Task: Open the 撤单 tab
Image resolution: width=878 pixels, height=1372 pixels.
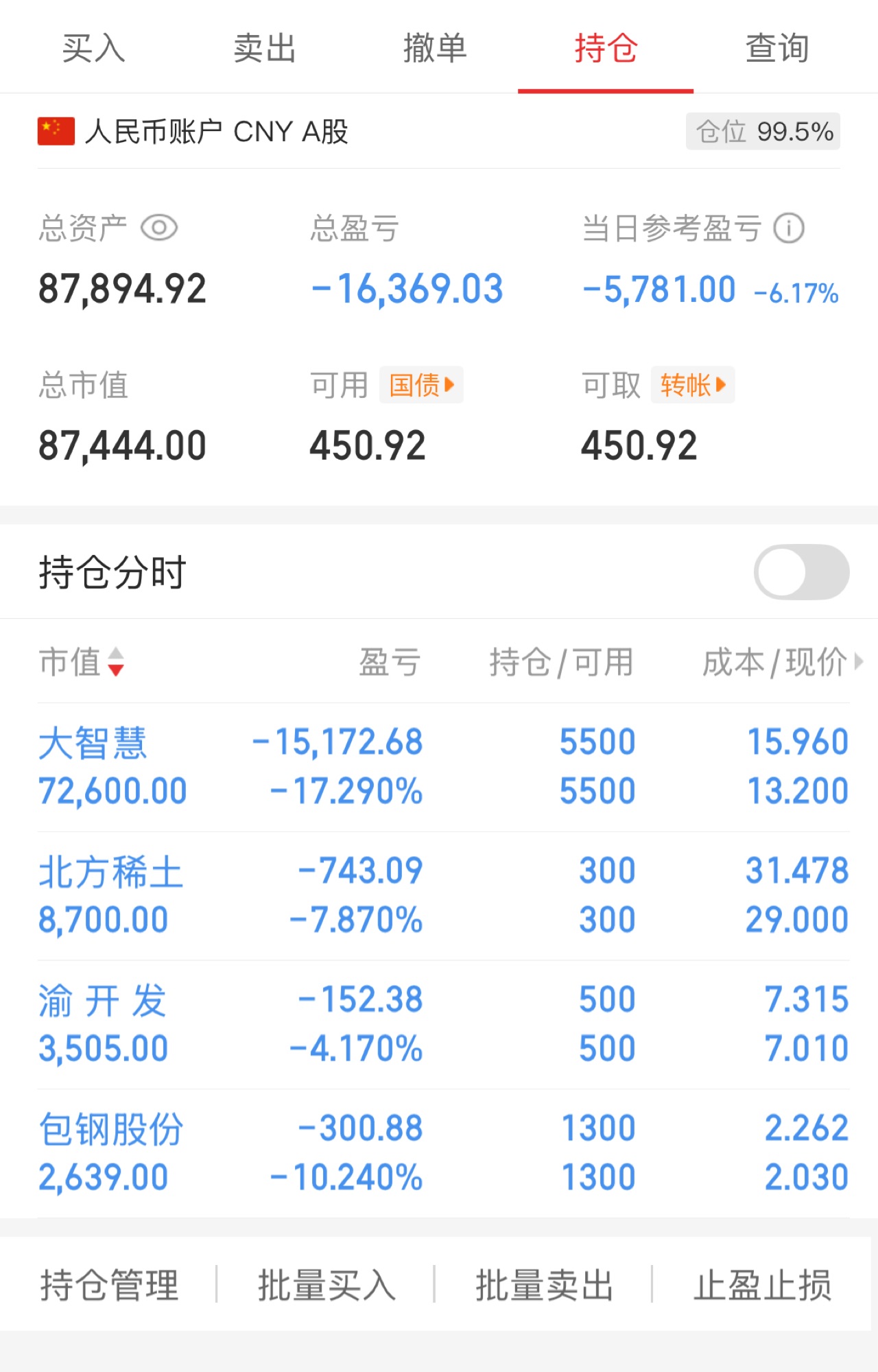Action: click(x=435, y=48)
